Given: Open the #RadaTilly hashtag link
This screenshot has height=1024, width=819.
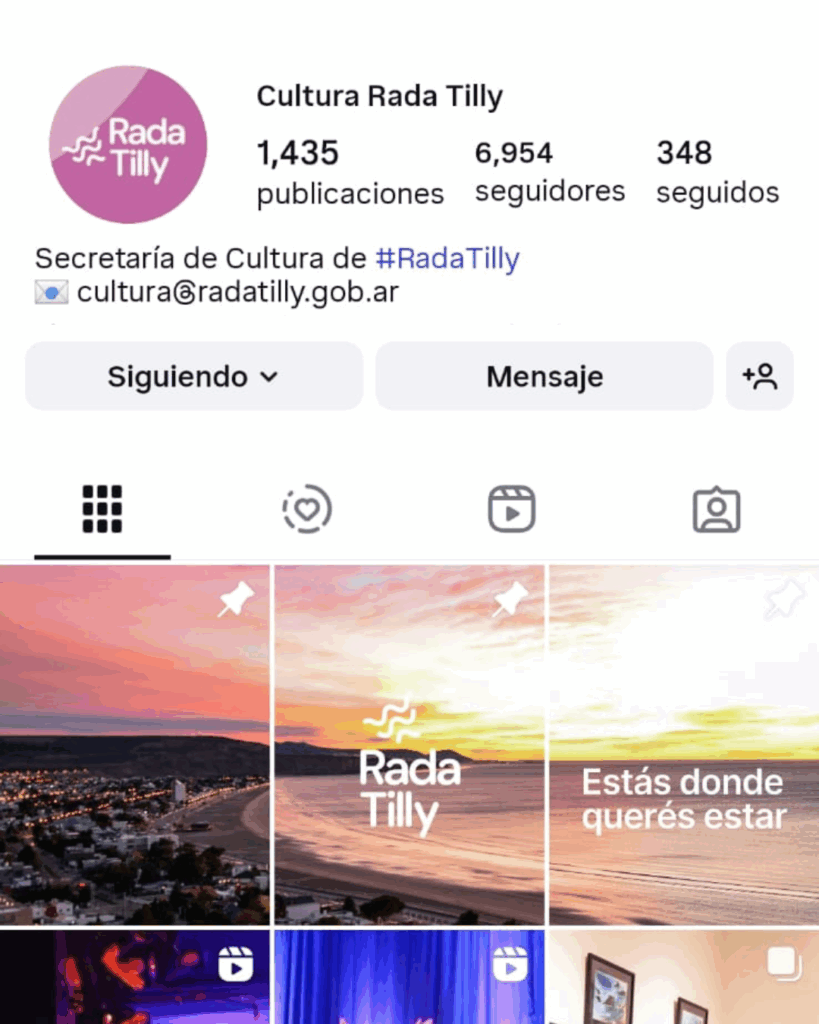Looking at the screenshot, I should (x=447, y=259).
